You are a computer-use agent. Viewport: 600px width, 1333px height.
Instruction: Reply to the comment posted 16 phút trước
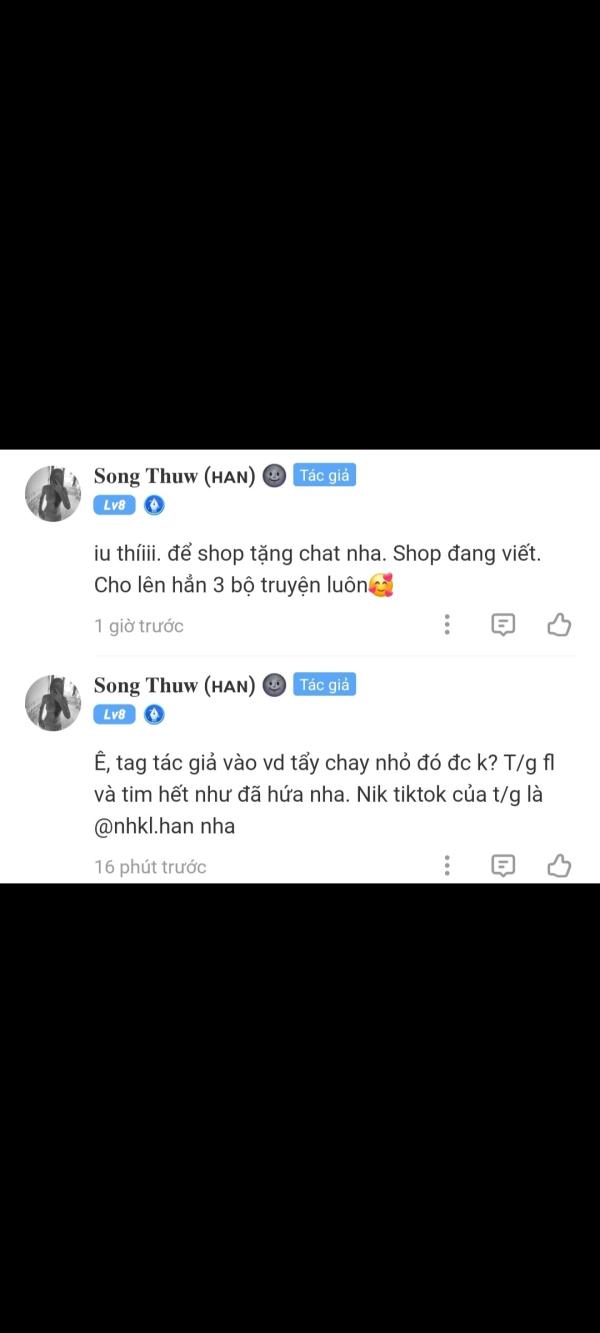(503, 866)
